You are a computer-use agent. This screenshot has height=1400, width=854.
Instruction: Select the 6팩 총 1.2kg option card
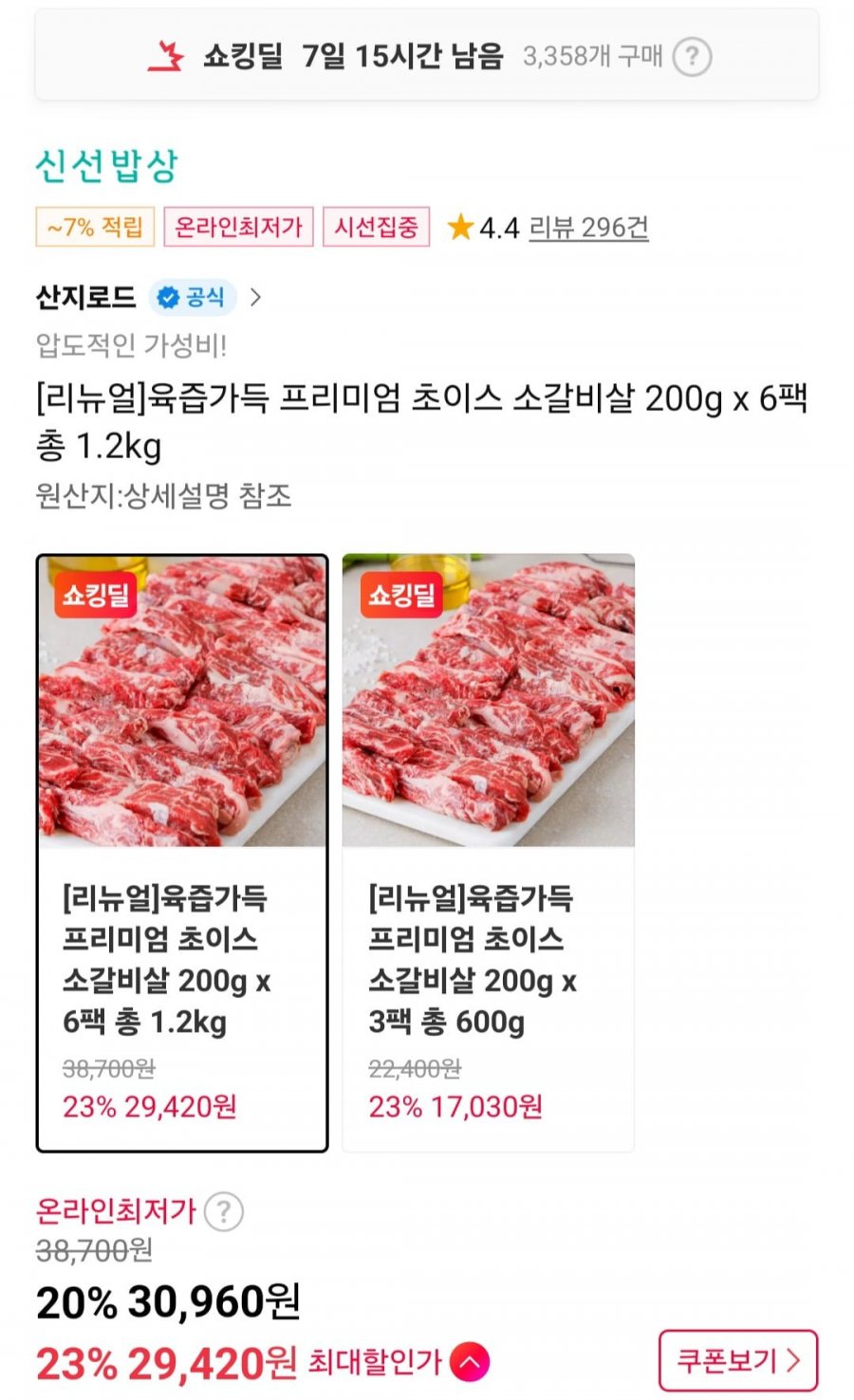(182, 853)
